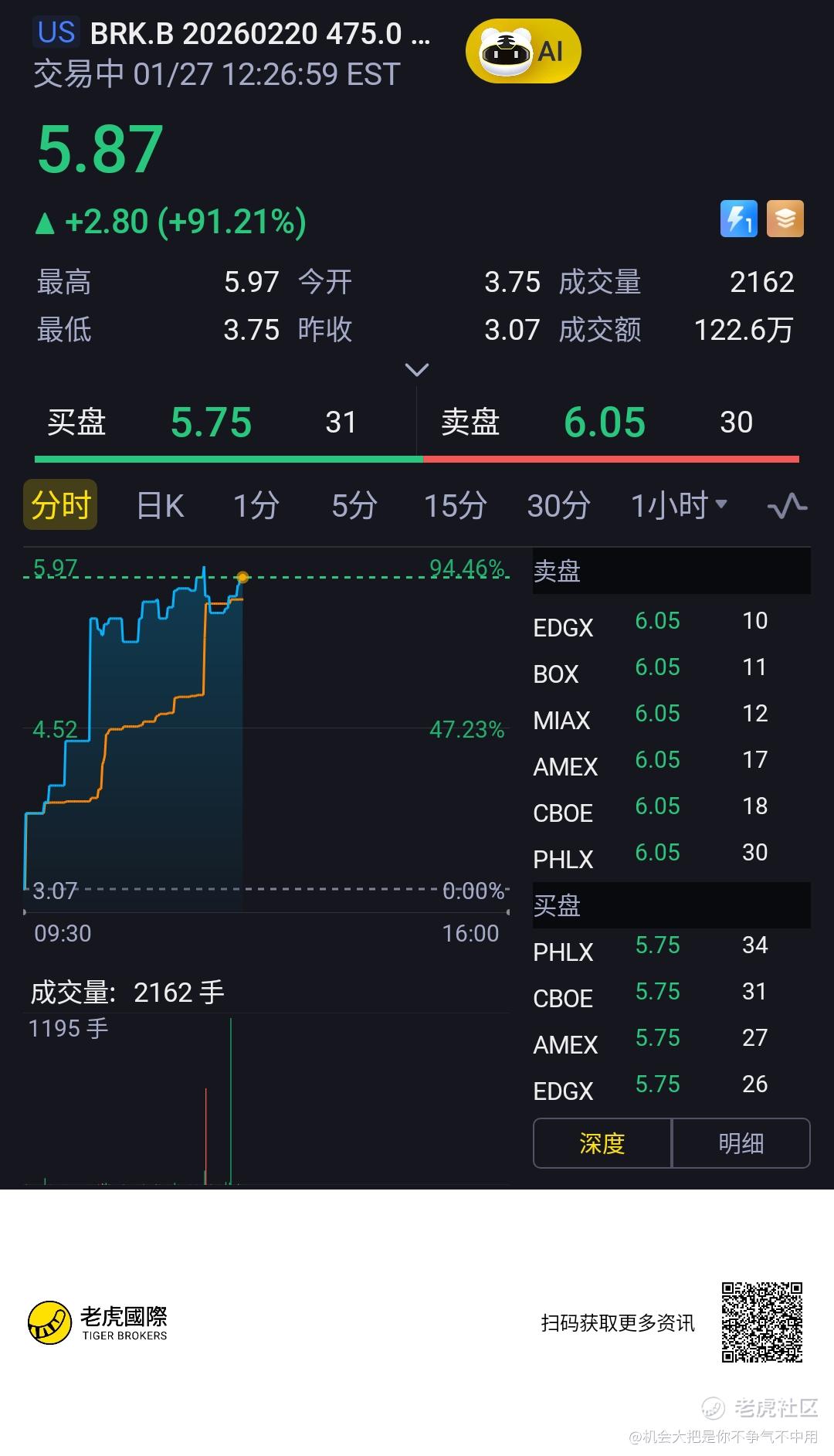Expand more quote details with the chevron
834x1456 pixels.
click(417, 370)
